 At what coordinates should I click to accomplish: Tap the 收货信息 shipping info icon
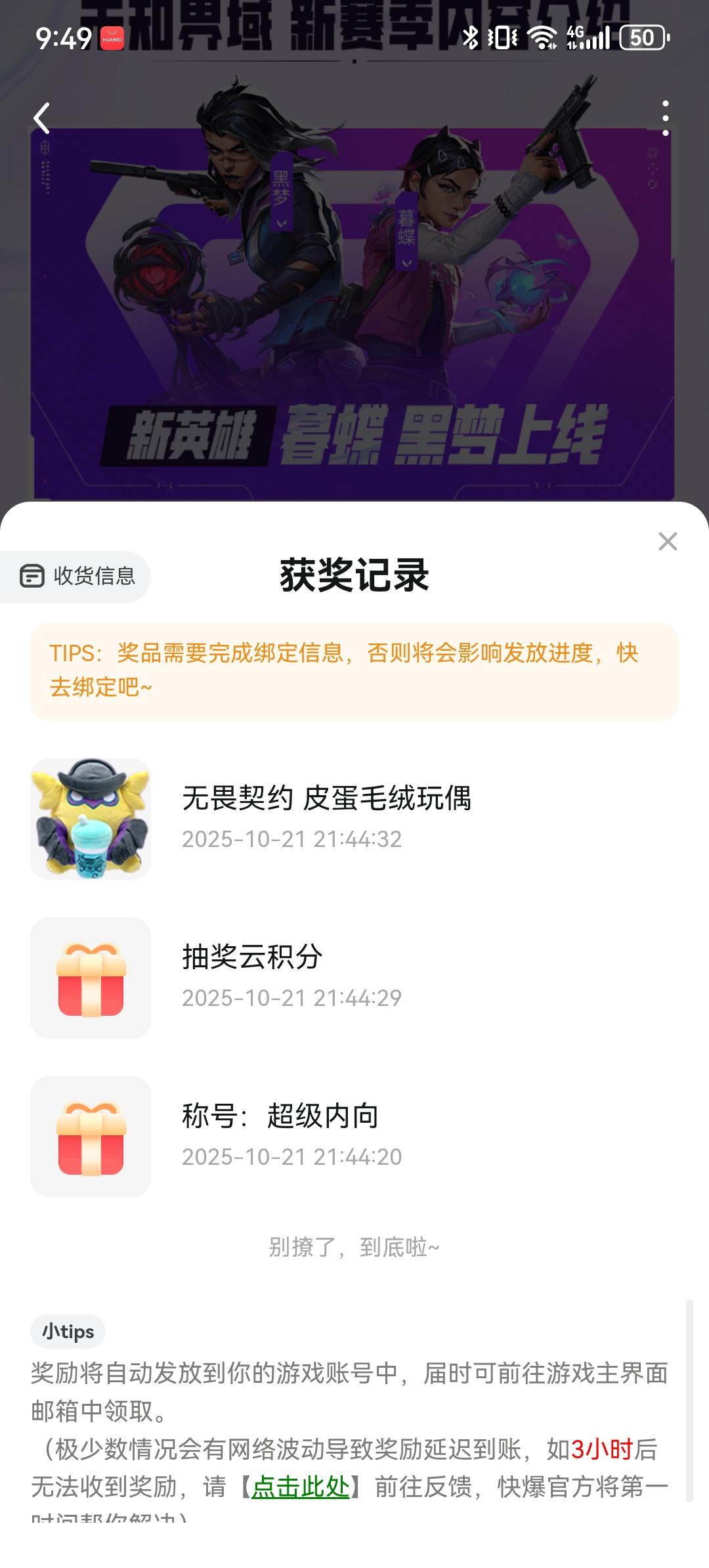point(31,576)
